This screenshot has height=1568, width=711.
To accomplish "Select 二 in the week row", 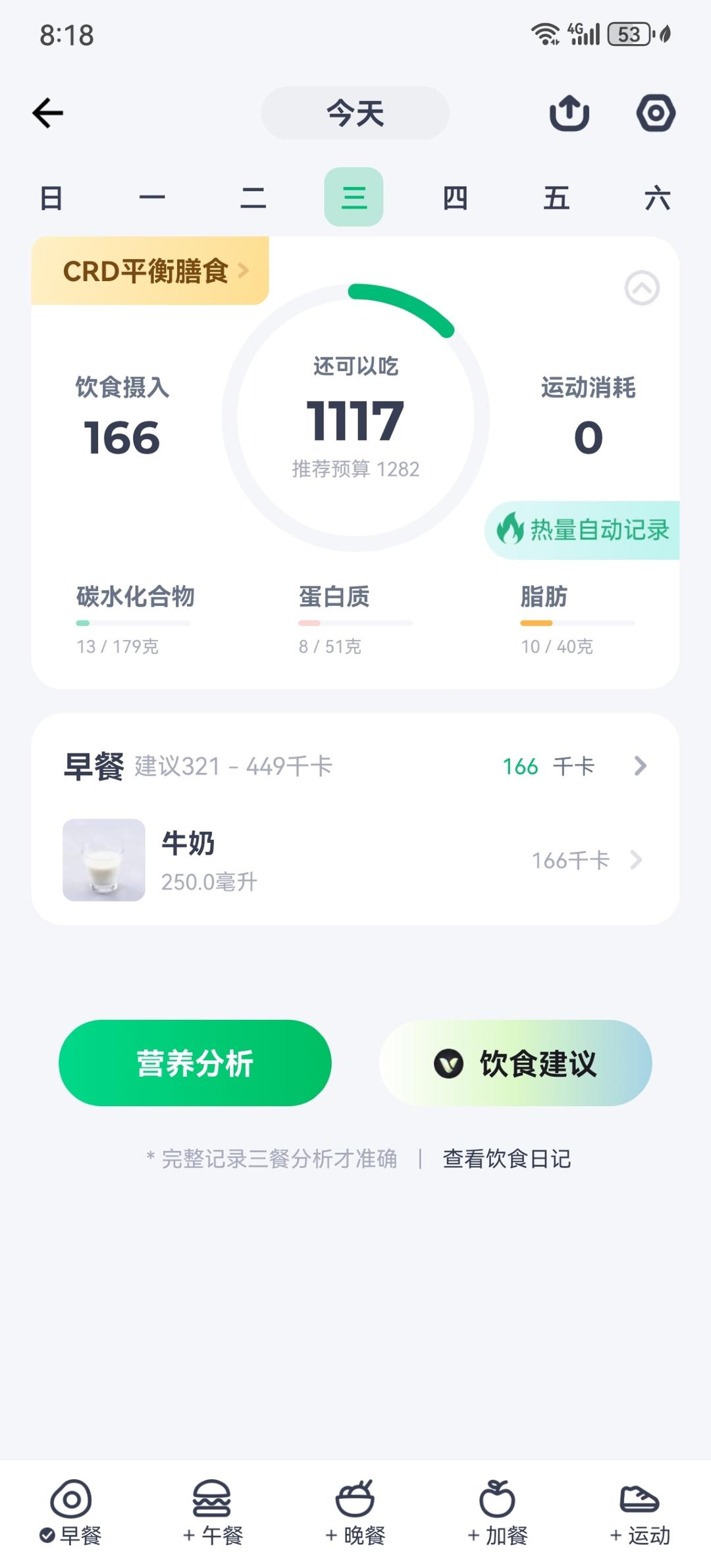I will (253, 197).
